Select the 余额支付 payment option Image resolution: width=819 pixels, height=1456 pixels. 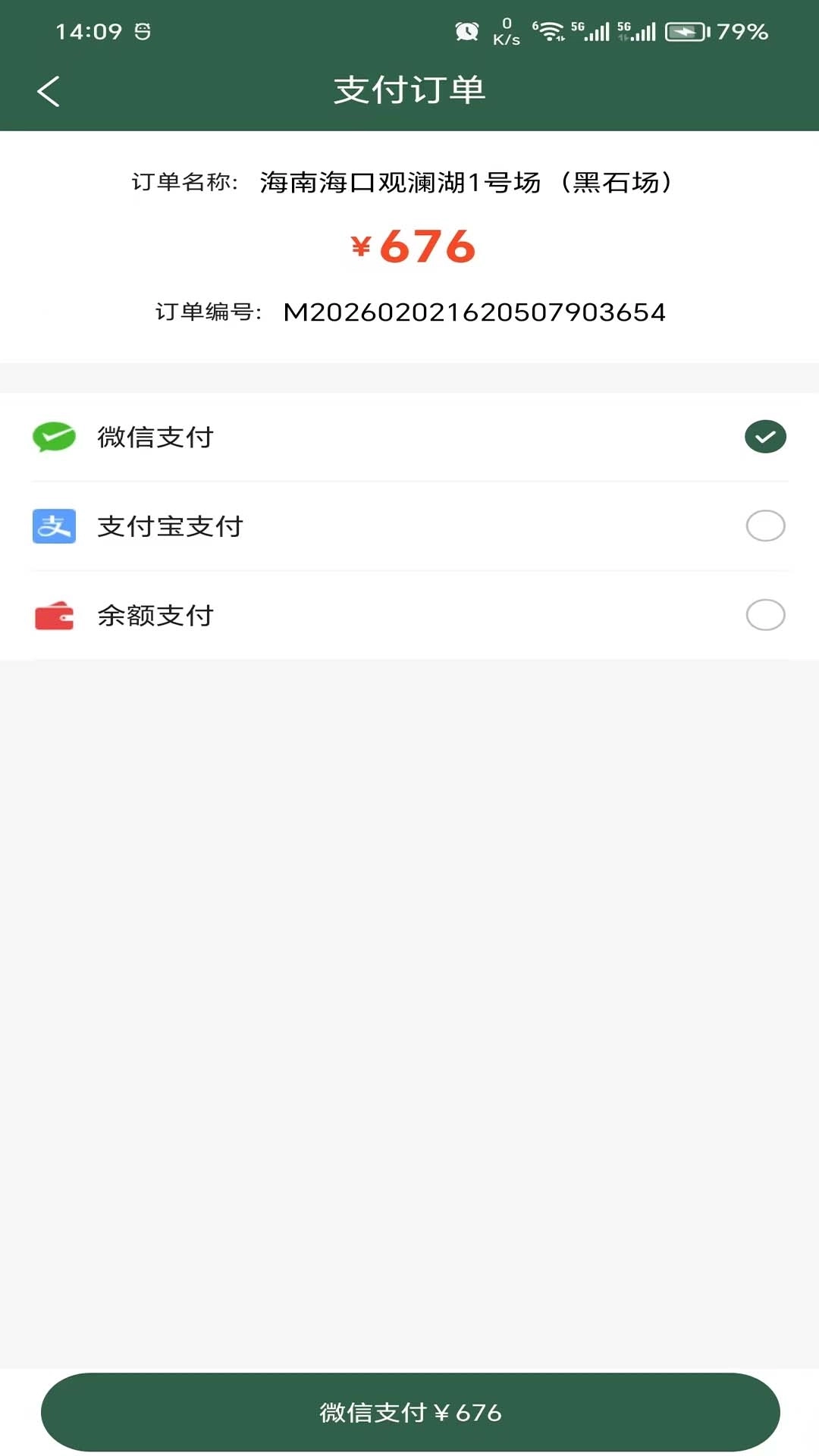[x=156, y=616]
